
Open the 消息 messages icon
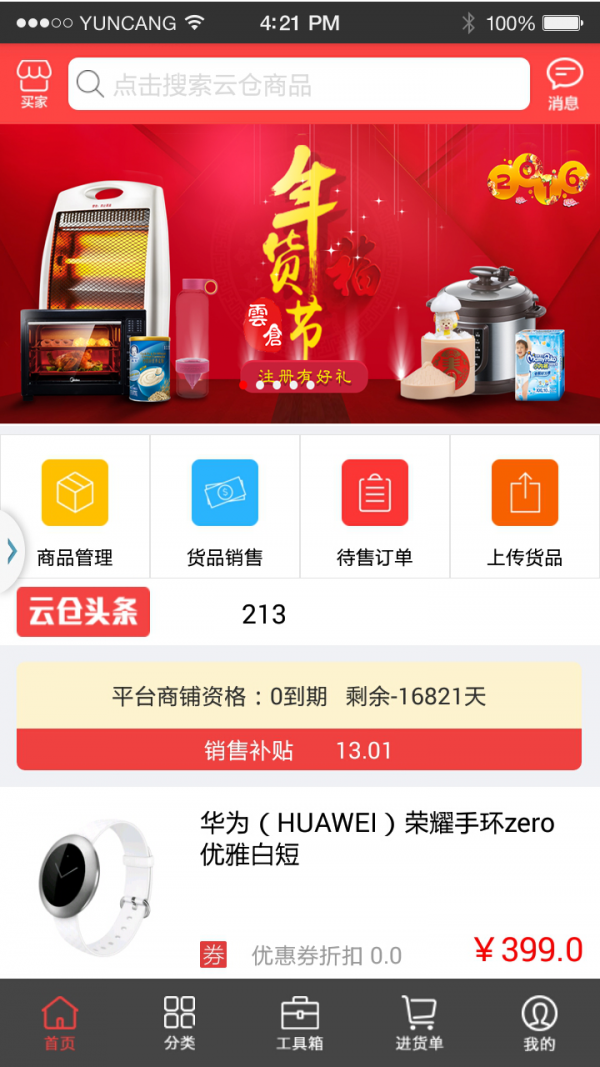click(563, 83)
